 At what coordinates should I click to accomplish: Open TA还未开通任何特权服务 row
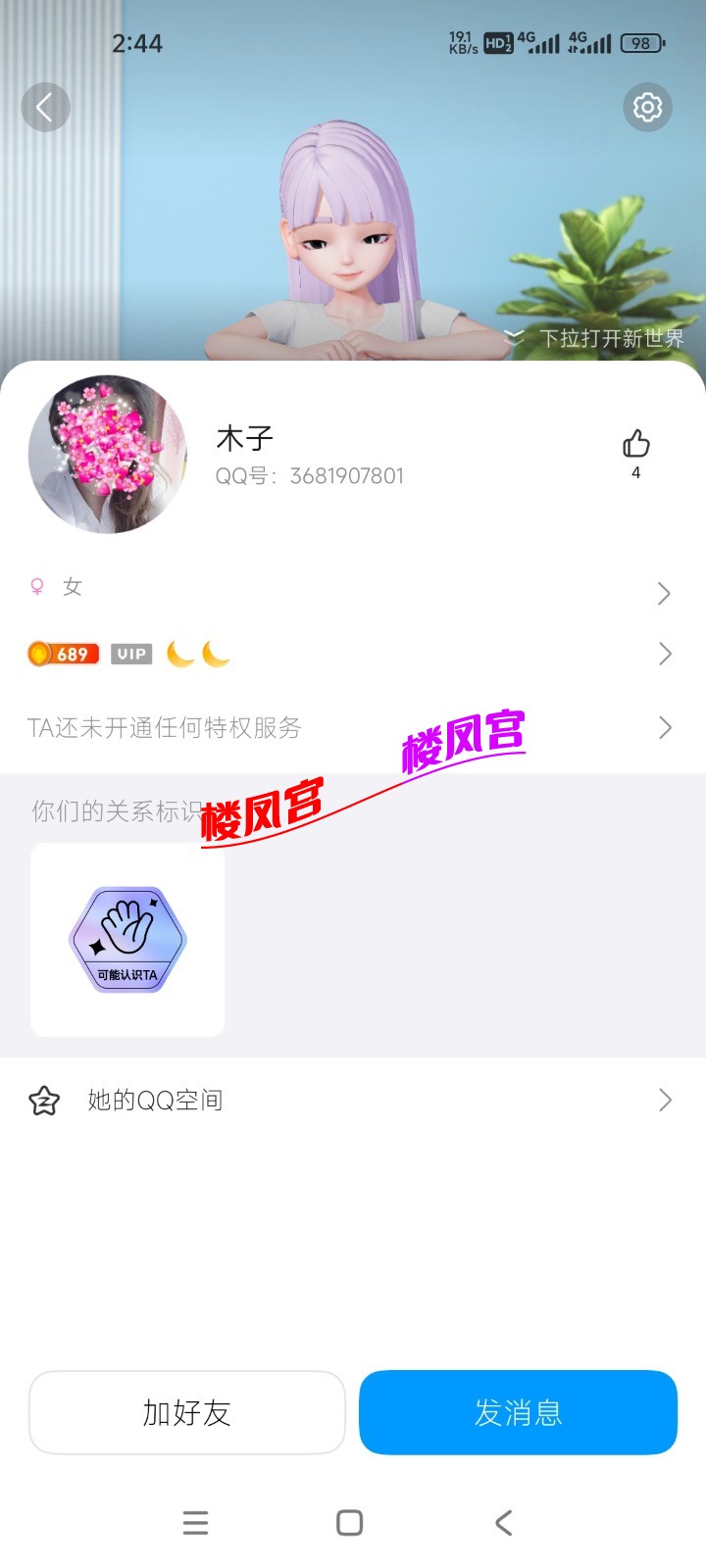[x=351, y=727]
